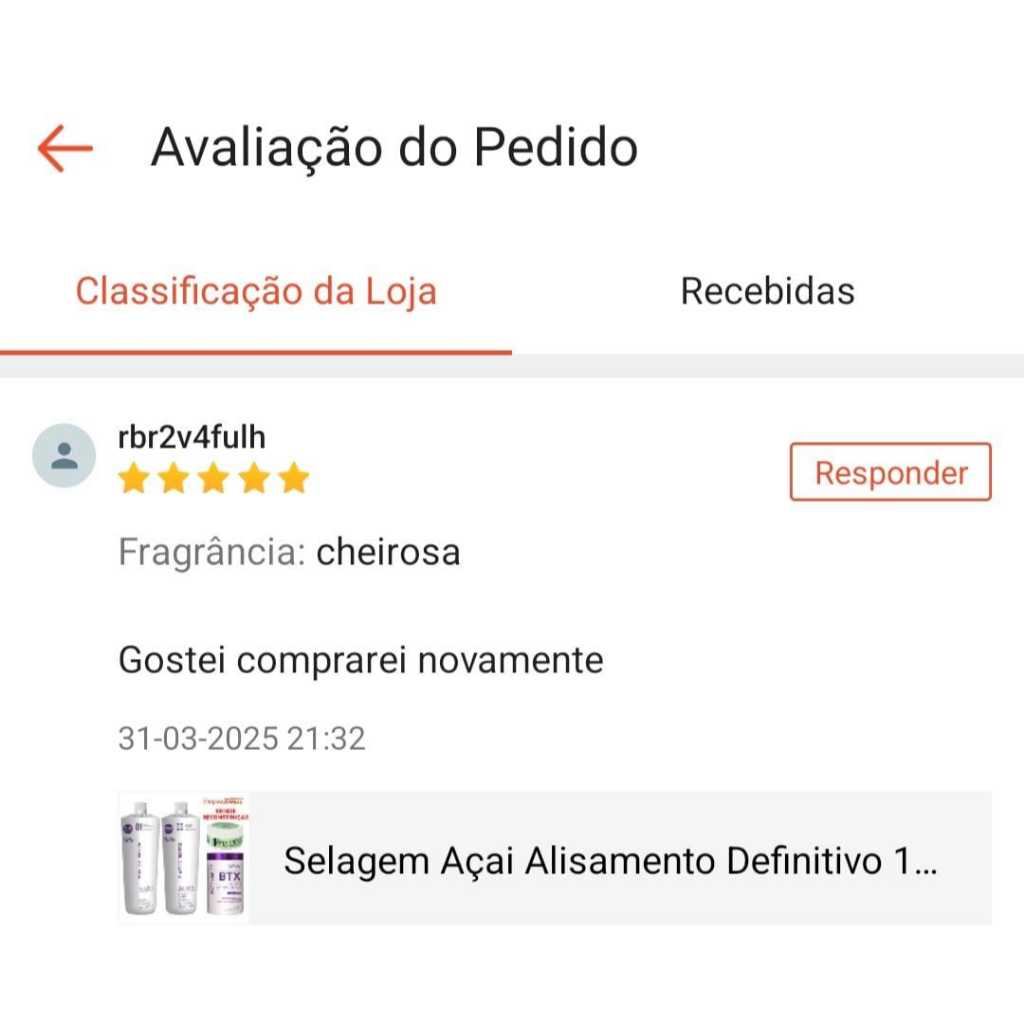Open the Selagem Açai Alisamento product card
This screenshot has width=1024, height=1024.
point(555,859)
